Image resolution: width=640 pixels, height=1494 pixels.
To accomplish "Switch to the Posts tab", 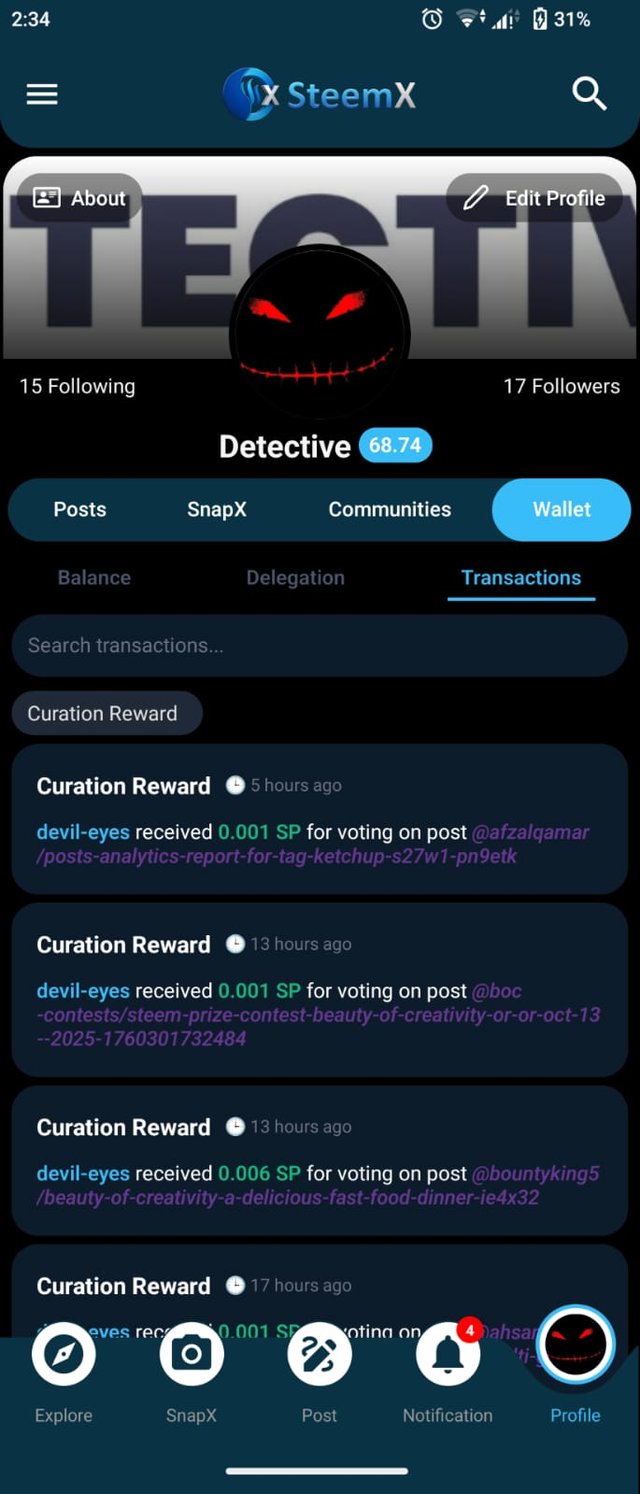I will 80,509.
